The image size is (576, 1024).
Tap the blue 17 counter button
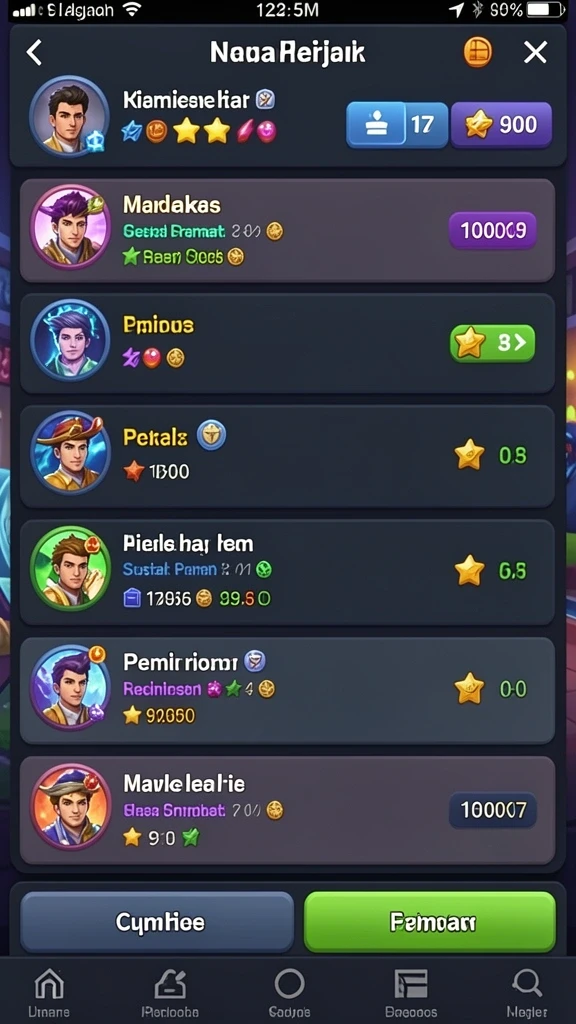(397, 124)
